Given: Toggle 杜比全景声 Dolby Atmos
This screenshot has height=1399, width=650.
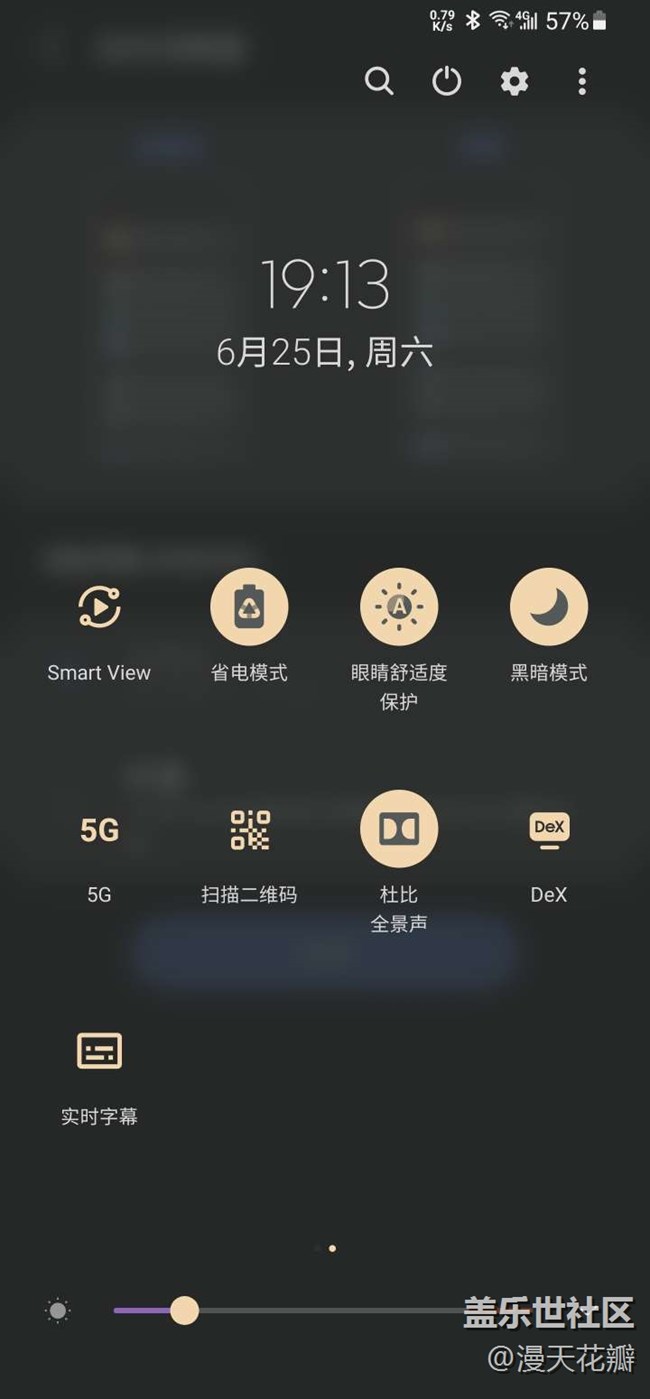Looking at the screenshot, I should coord(399,829).
